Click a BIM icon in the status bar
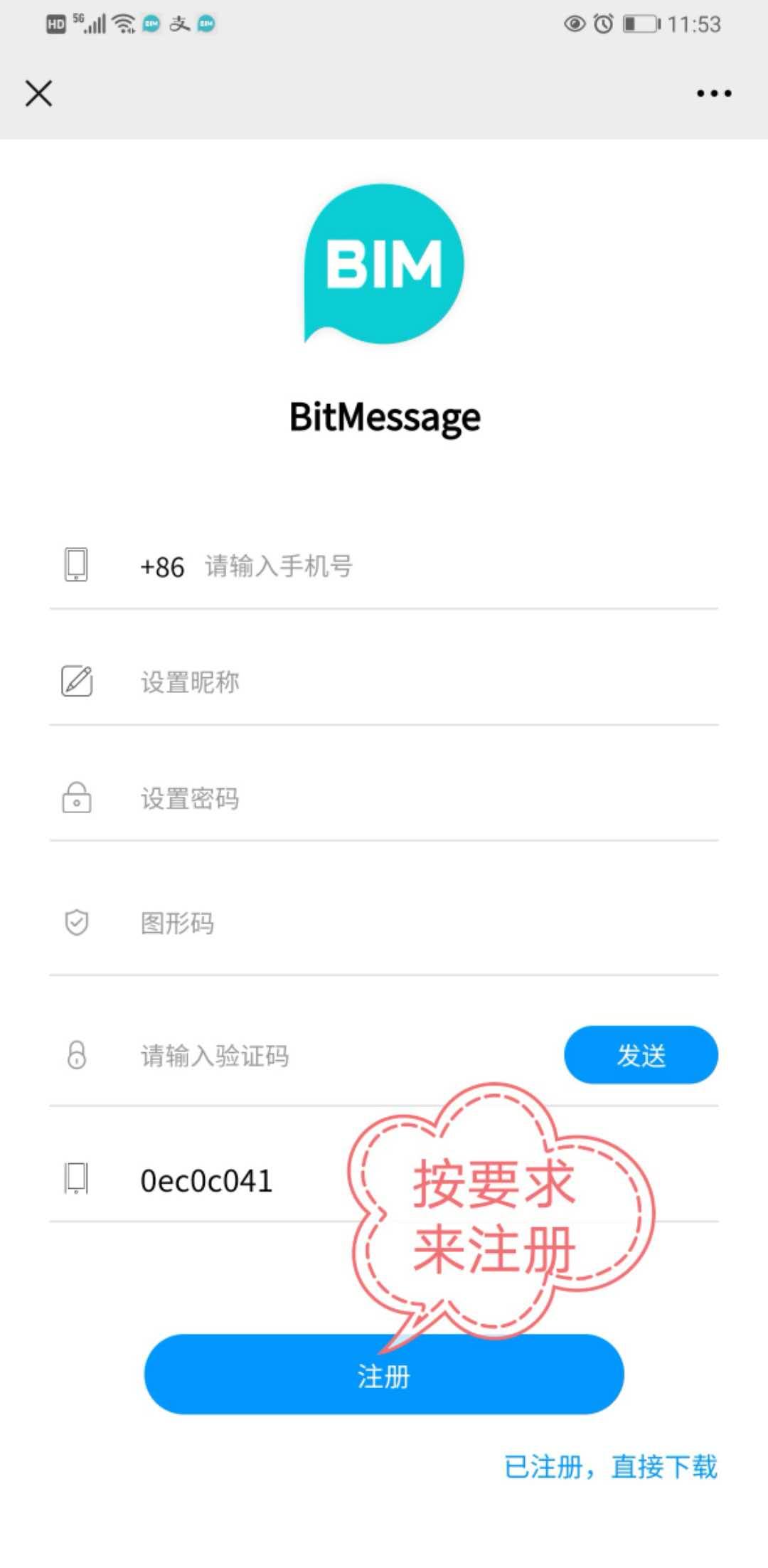Viewport: 768px width, 1568px height. pos(149,23)
